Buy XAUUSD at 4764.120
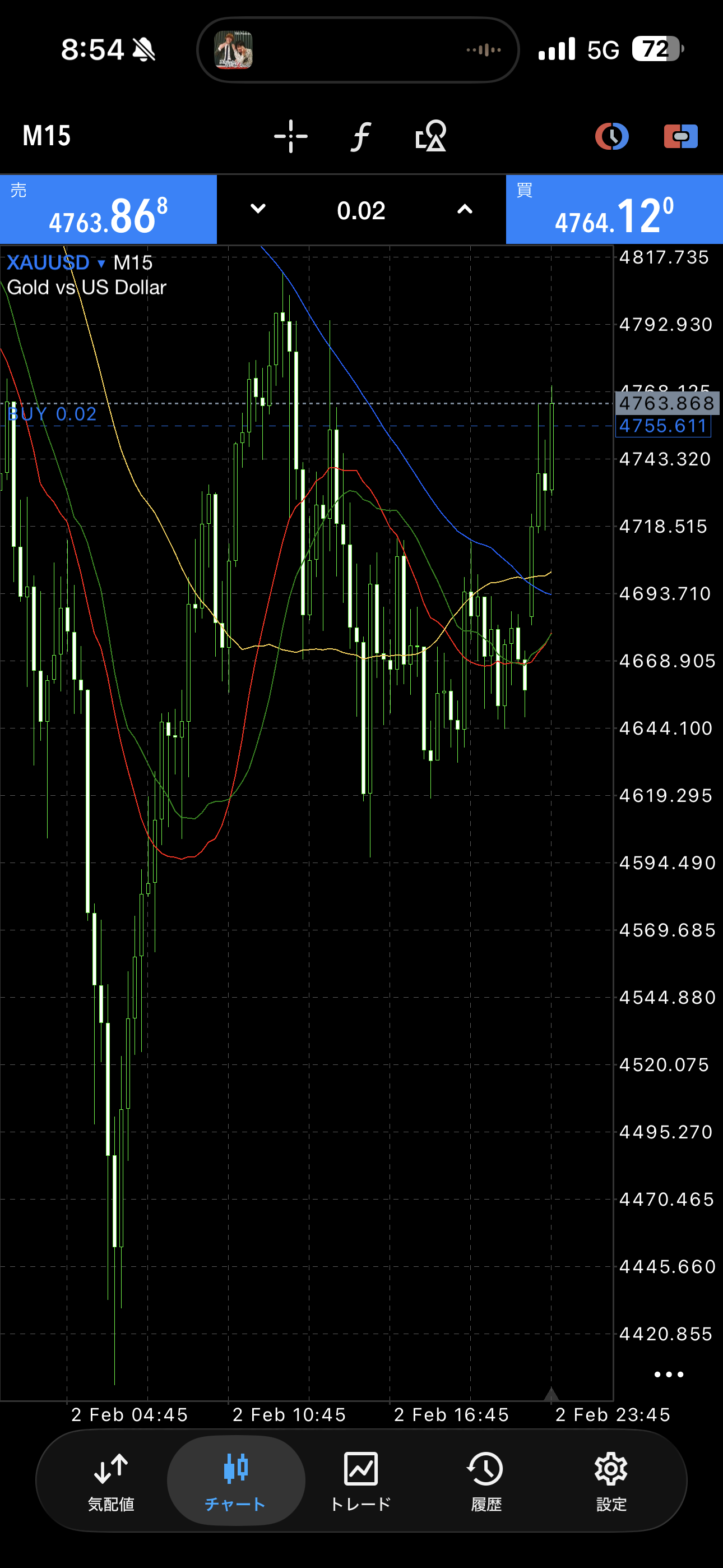This screenshot has width=723, height=1568. point(614,210)
